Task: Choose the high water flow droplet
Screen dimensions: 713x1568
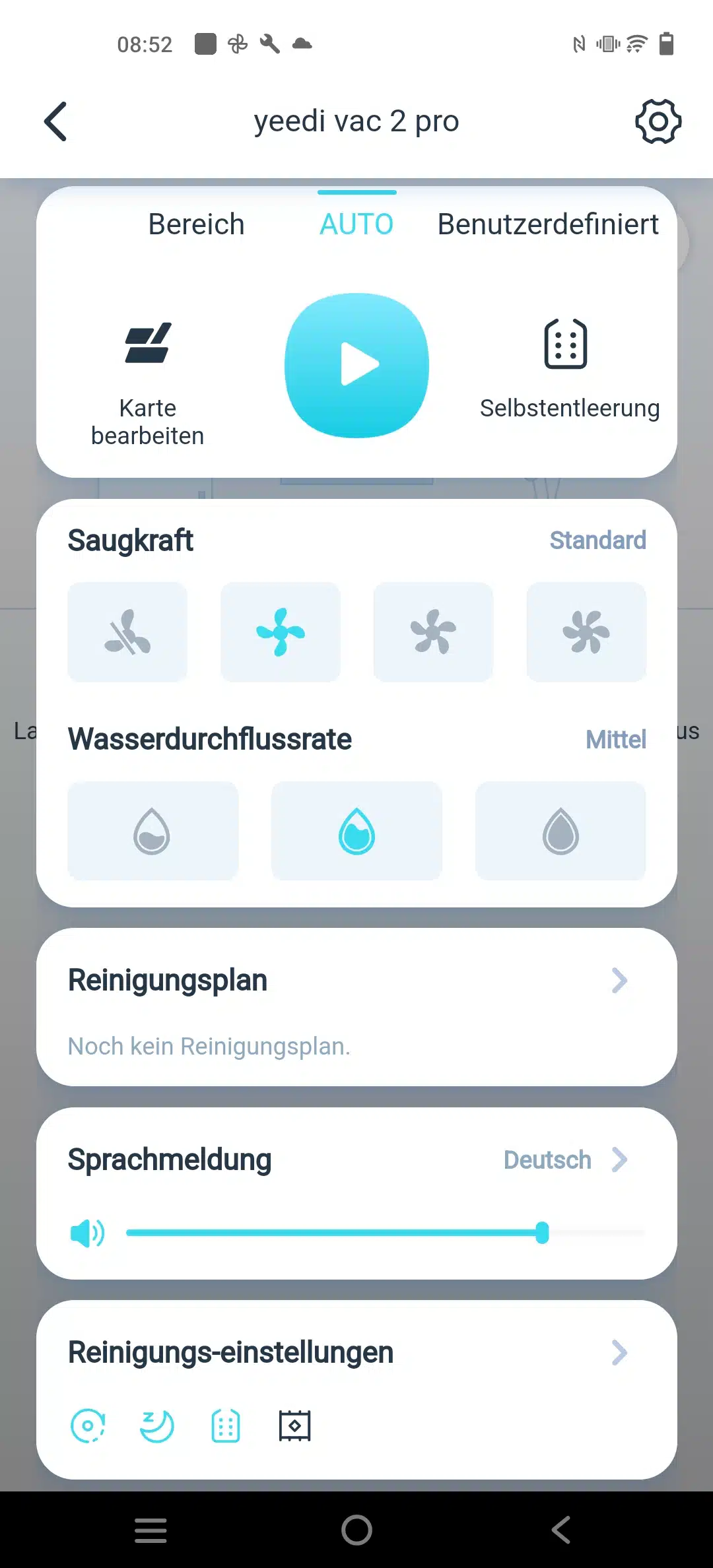Action: 560,831
